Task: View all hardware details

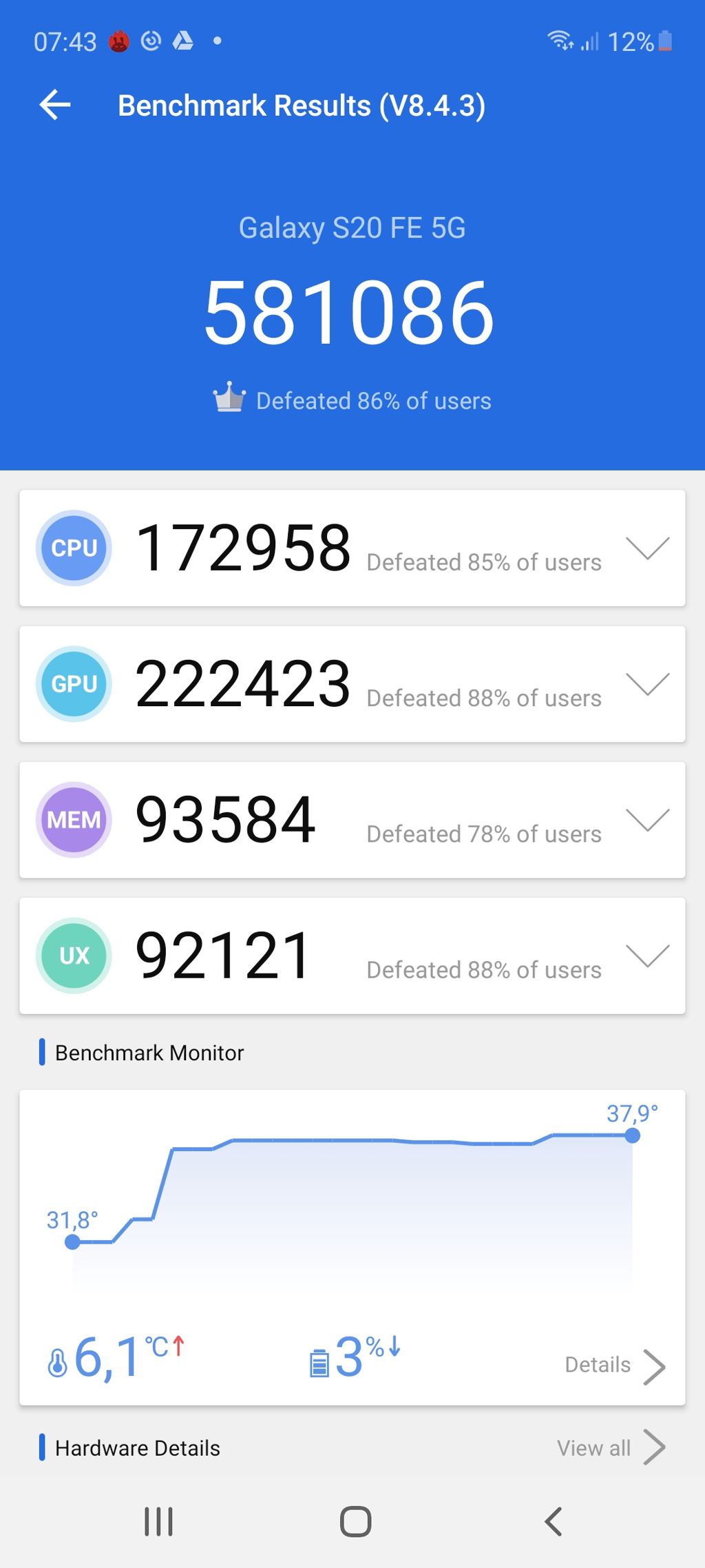Action: click(x=610, y=1447)
